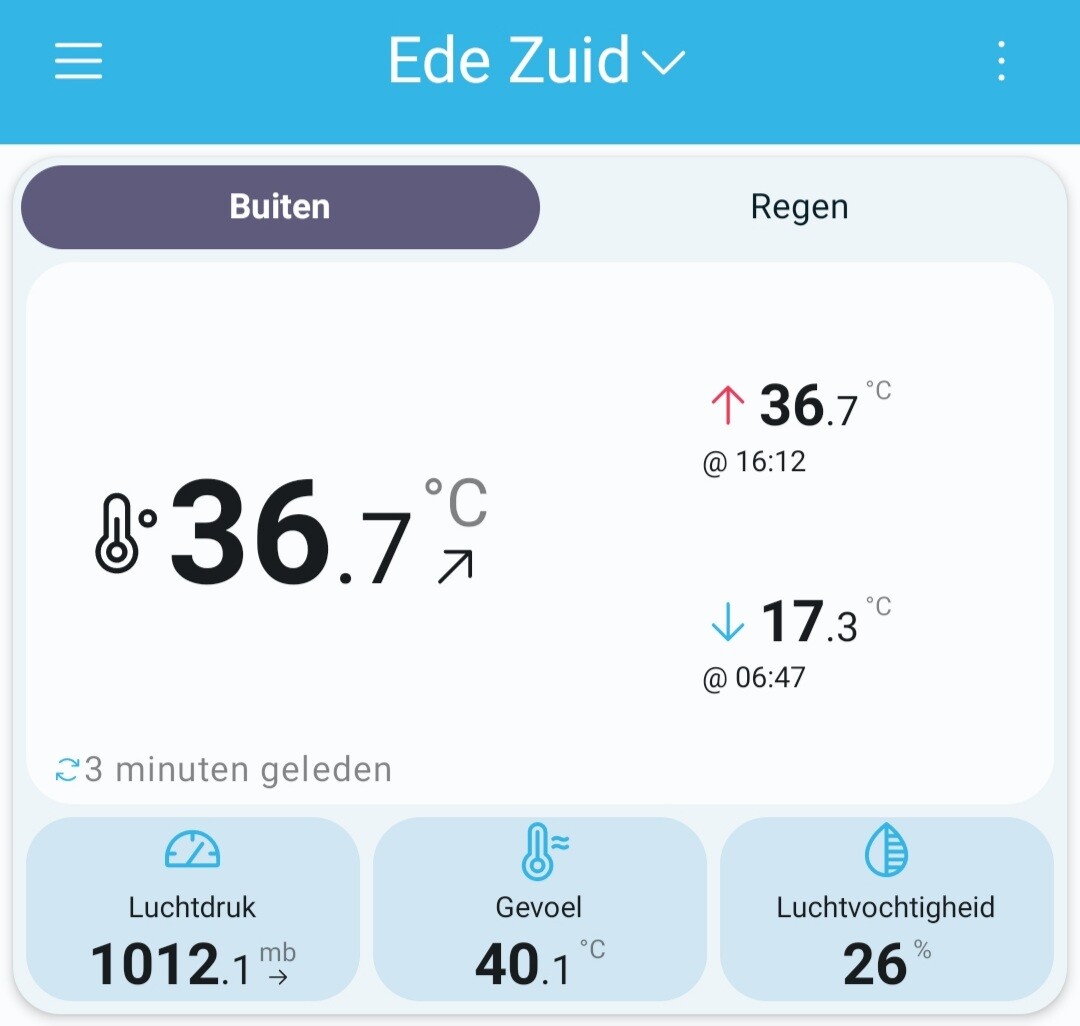Open the 36.7 °C outdoor temperature card

click(540, 532)
